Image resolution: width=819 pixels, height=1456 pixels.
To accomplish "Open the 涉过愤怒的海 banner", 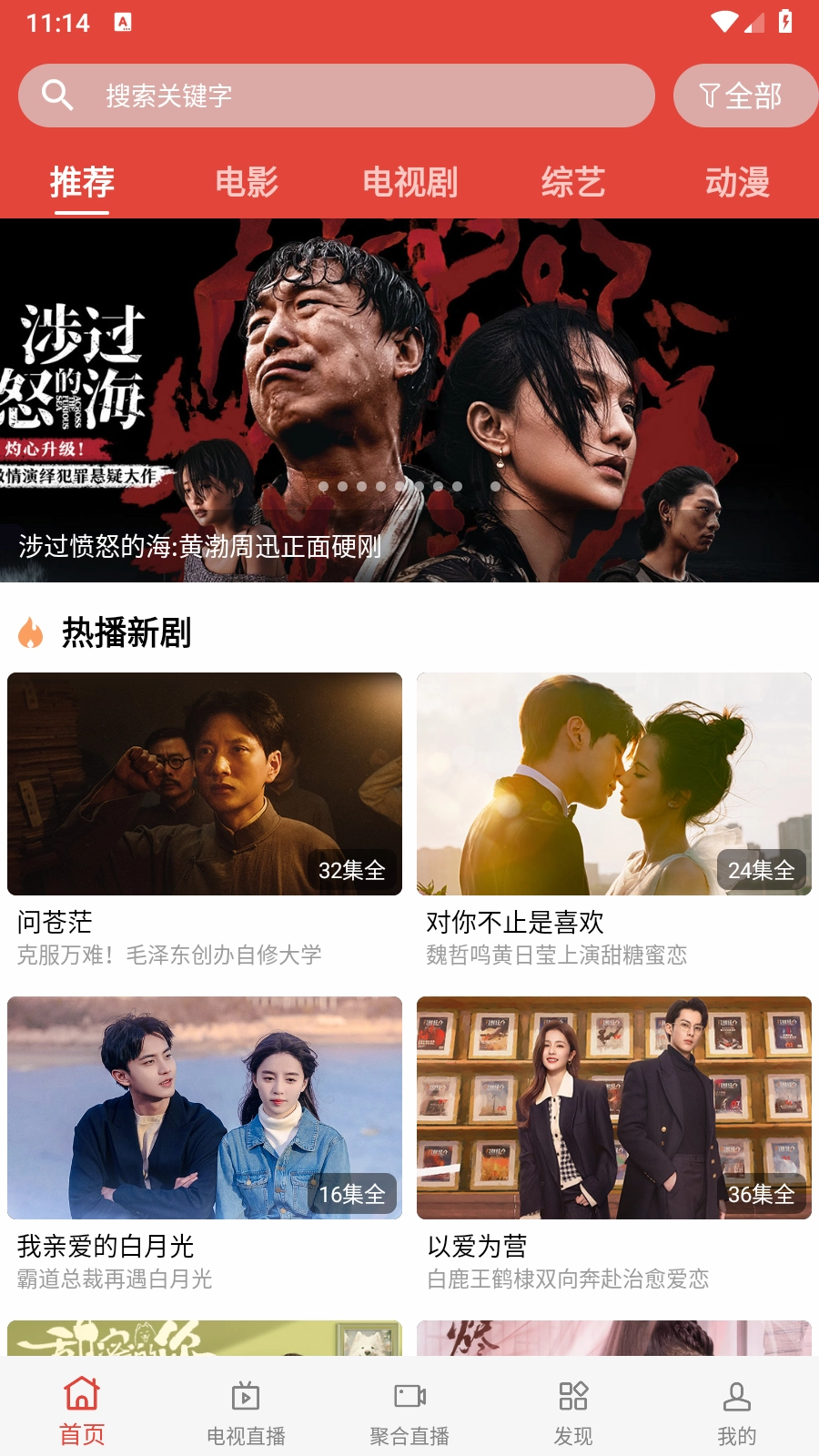I will (x=409, y=400).
